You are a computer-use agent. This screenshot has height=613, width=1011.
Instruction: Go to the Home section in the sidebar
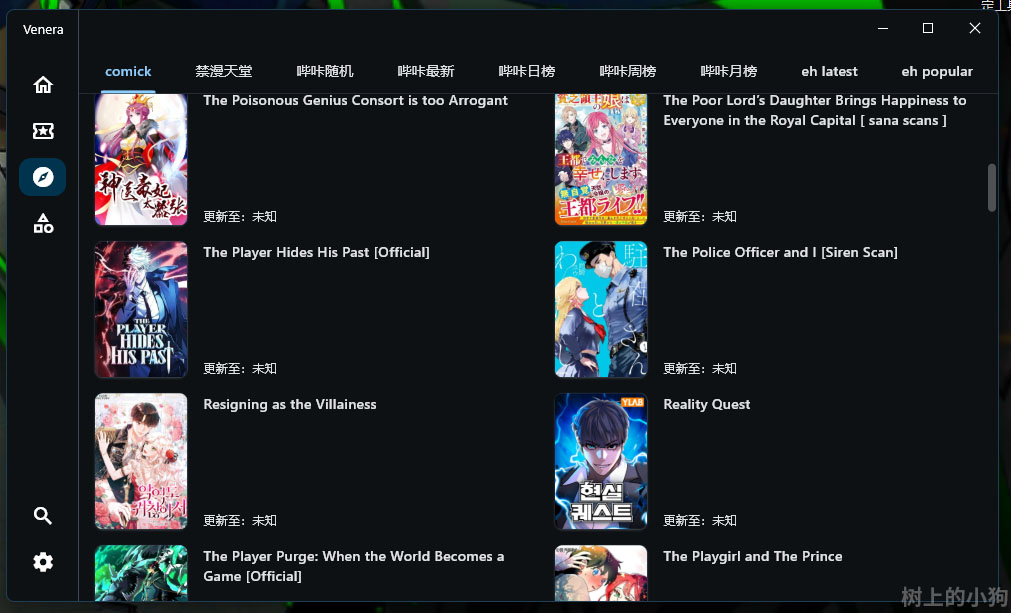[42, 84]
